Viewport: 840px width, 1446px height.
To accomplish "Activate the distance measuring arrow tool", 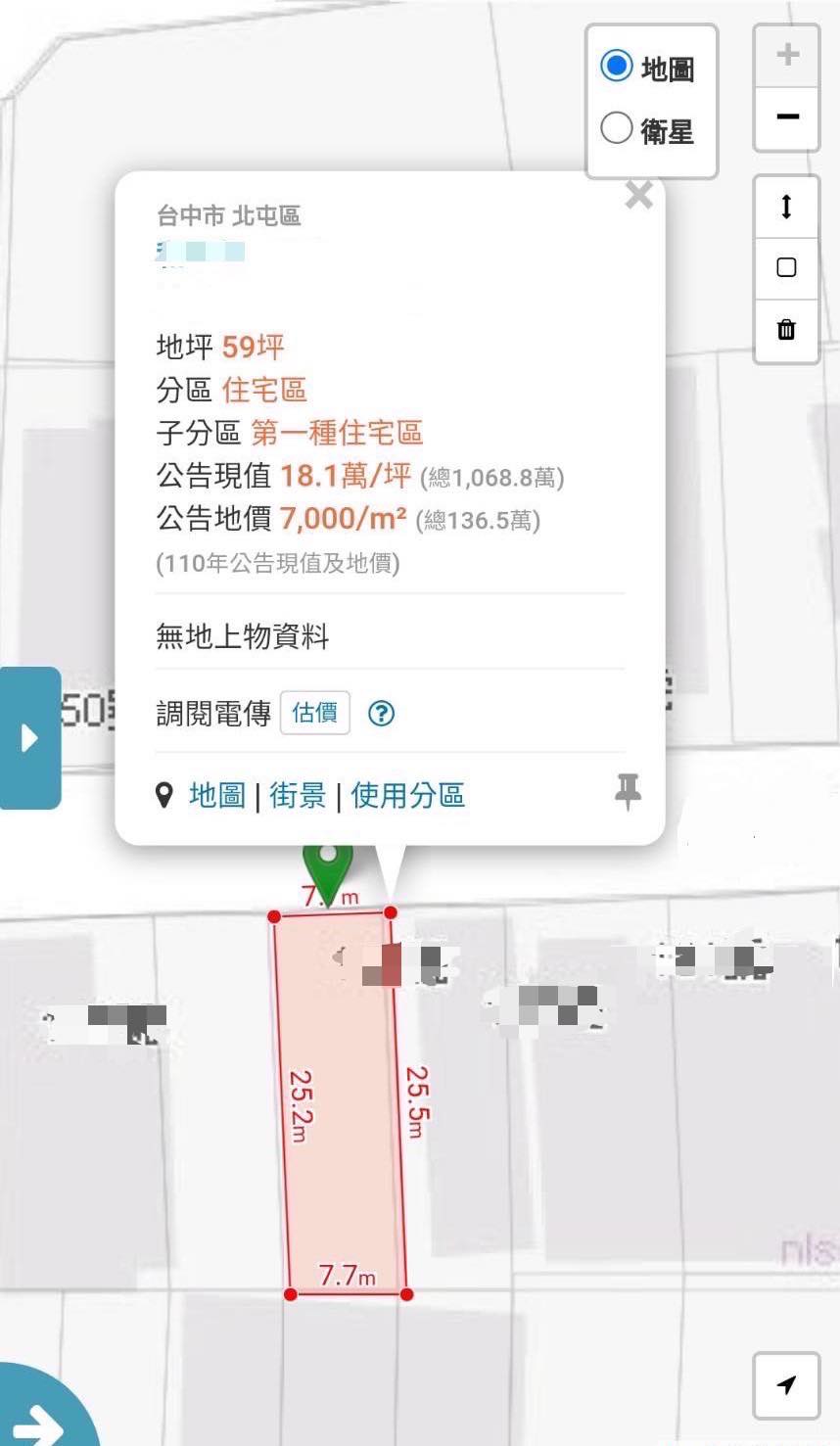I will click(786, 207).
